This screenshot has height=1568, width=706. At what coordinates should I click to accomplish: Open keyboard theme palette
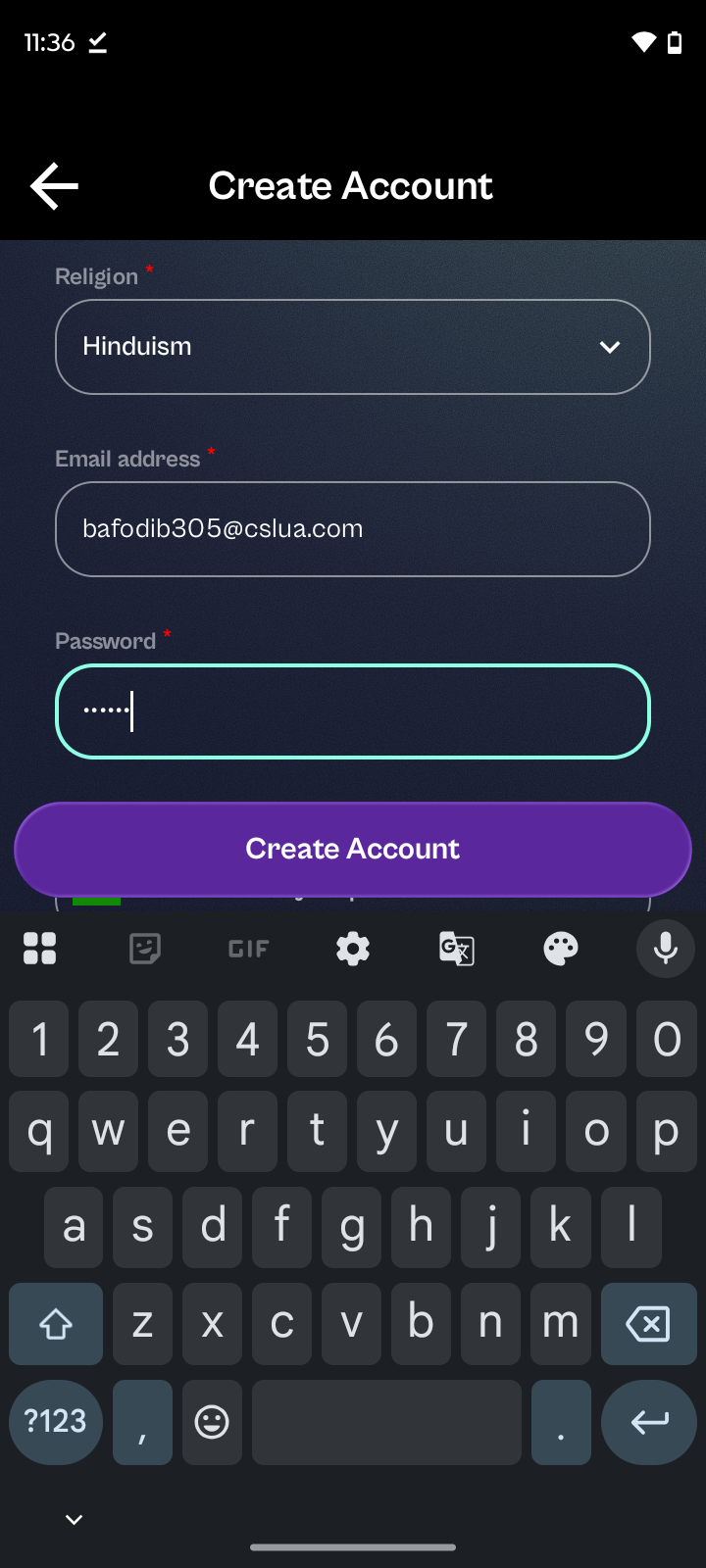tap(561, 949)
